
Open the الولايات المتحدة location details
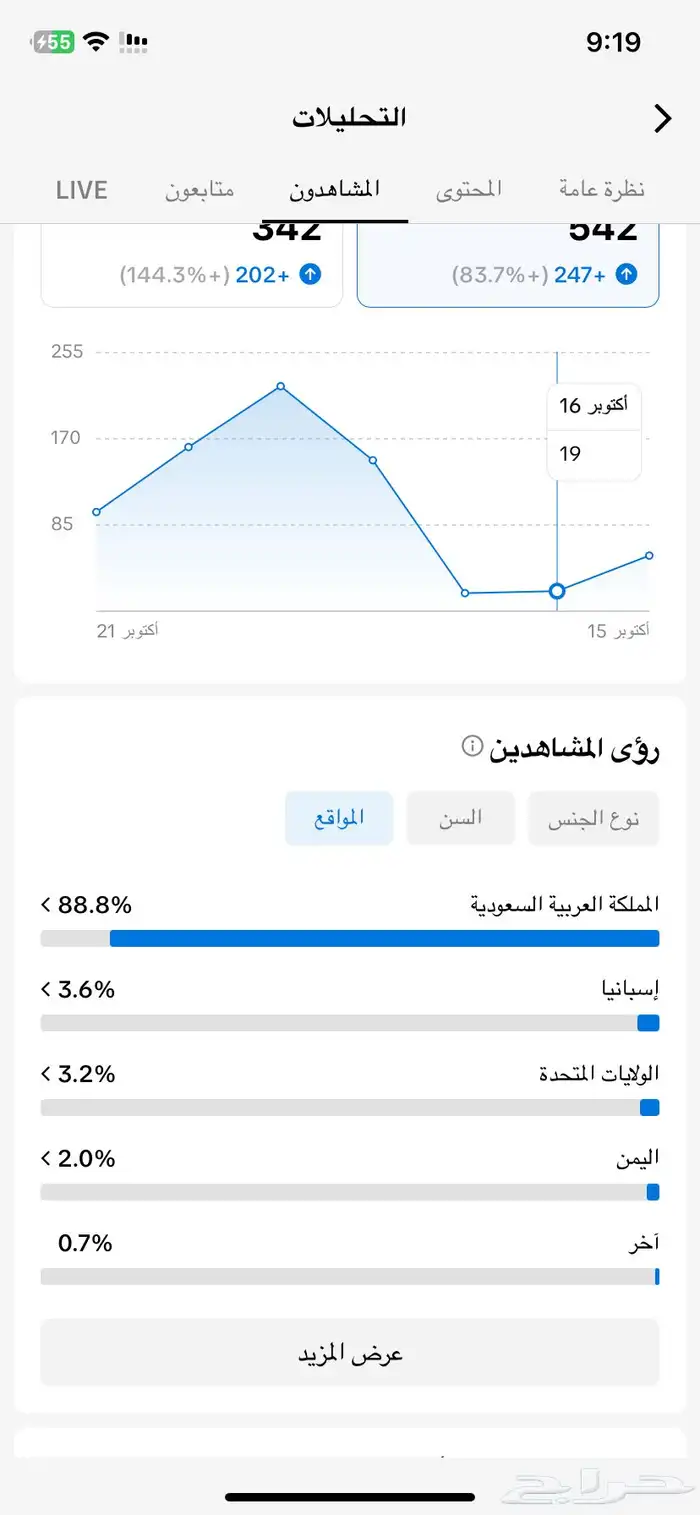click(46, 1074)
